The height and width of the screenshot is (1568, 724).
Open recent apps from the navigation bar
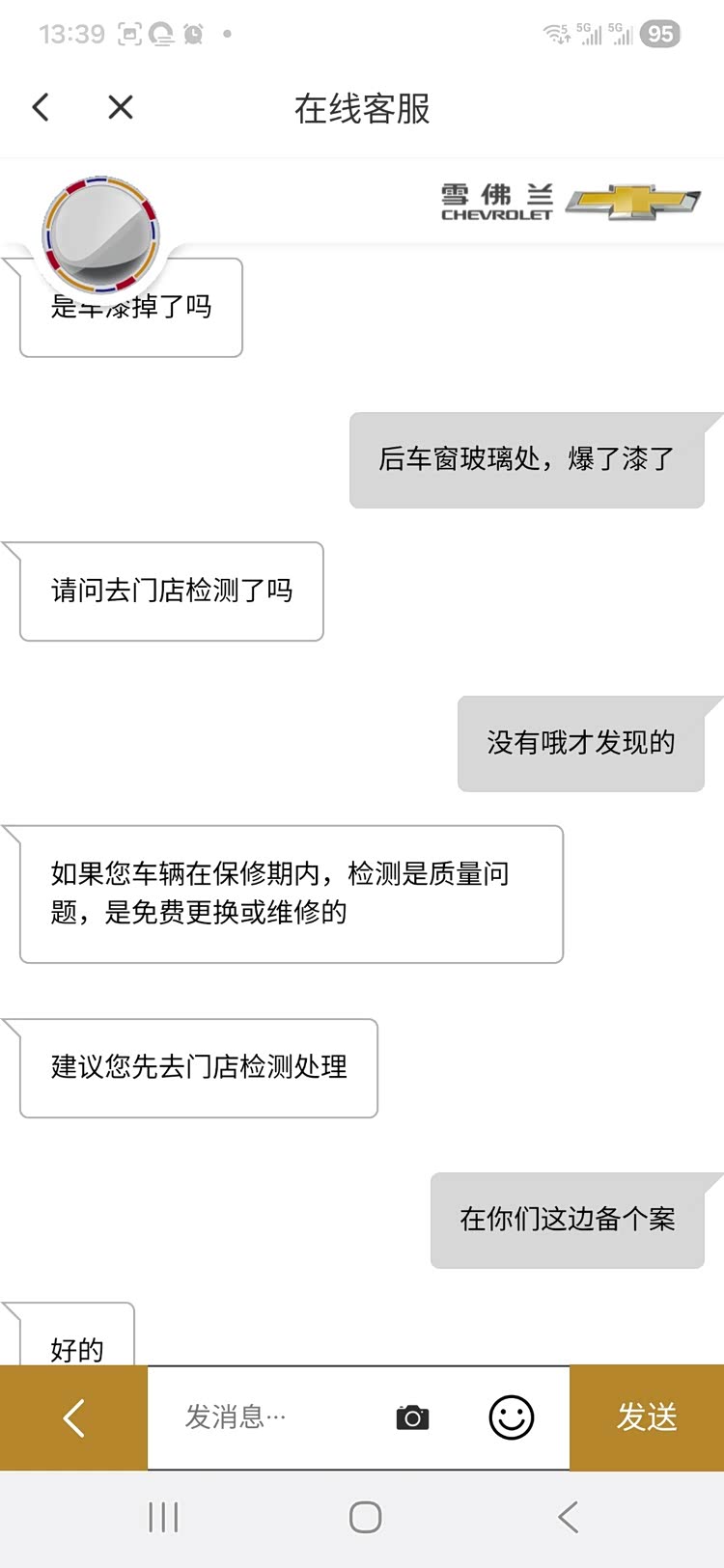[163, 1517]
